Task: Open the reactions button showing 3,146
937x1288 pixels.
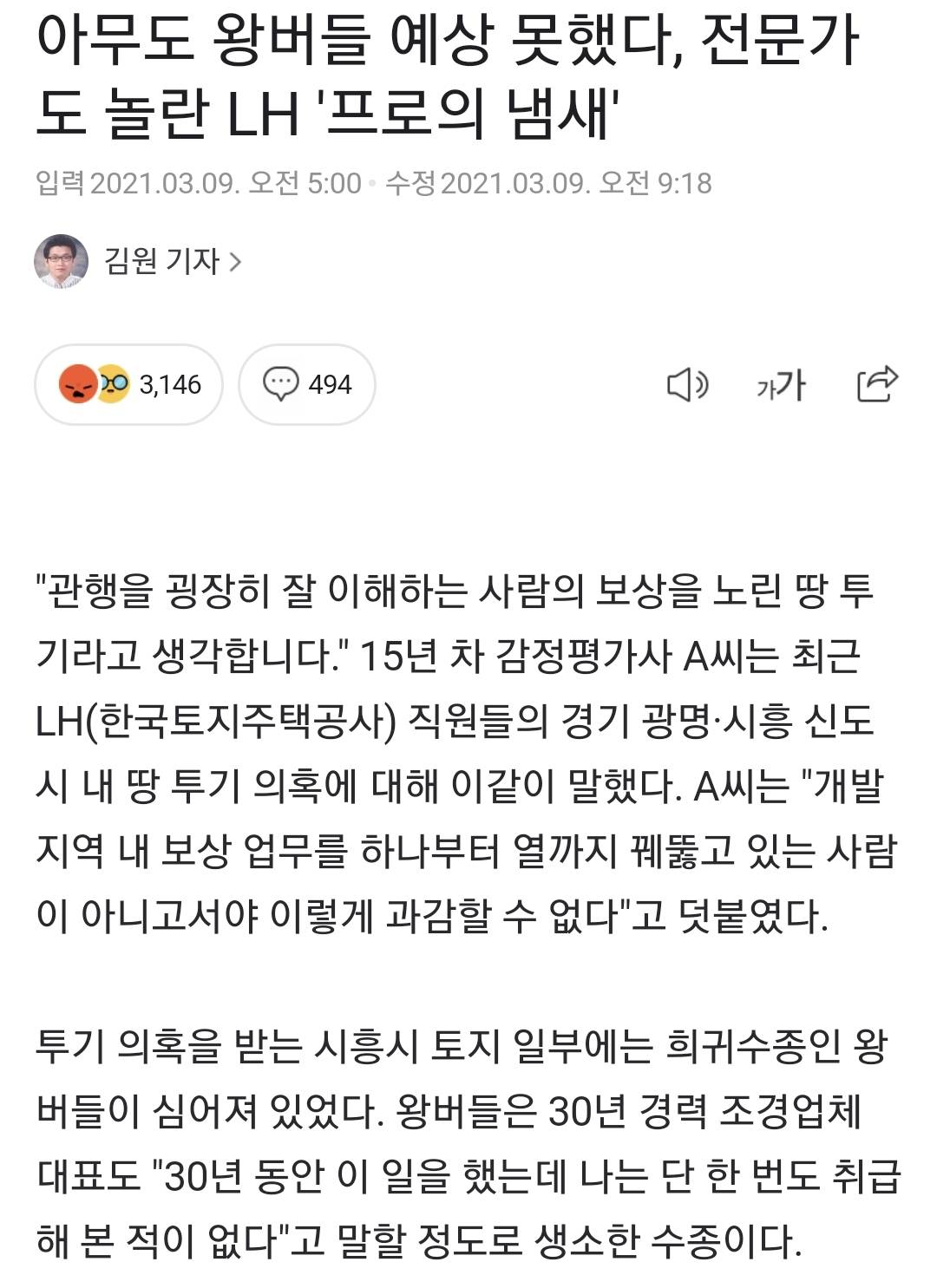Action: tap(129, 384)
